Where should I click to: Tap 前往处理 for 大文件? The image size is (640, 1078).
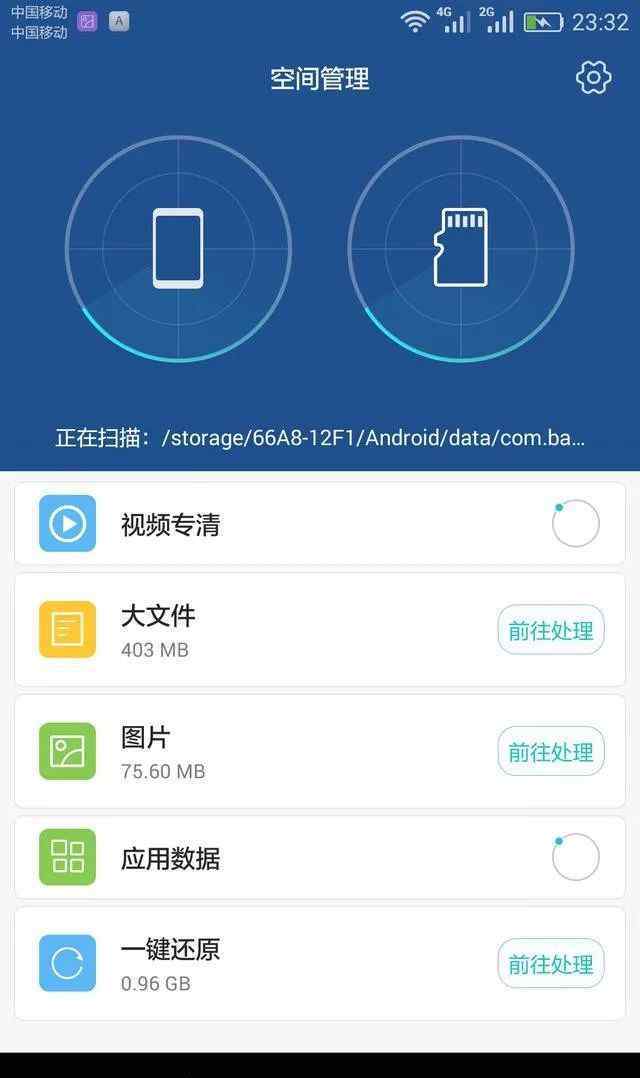[551, 630]
